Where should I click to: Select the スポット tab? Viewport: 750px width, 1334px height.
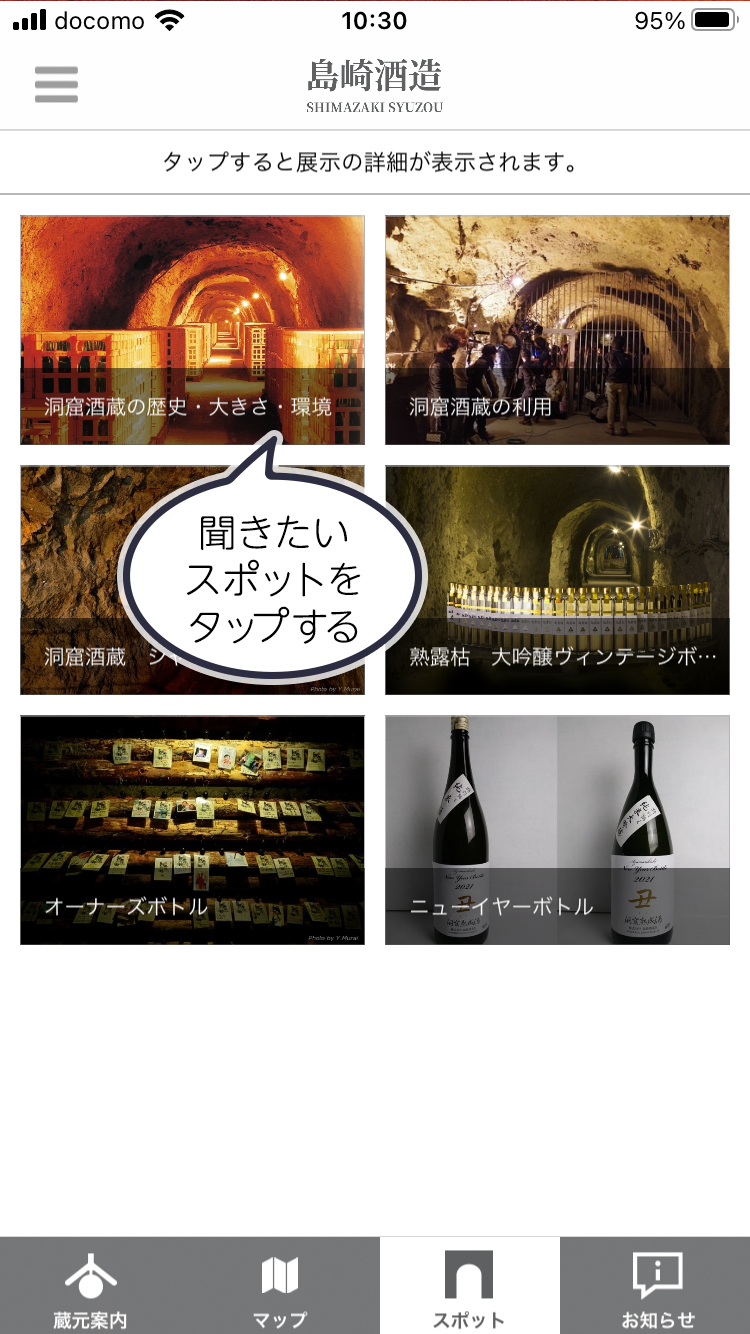coord(469,1288)
